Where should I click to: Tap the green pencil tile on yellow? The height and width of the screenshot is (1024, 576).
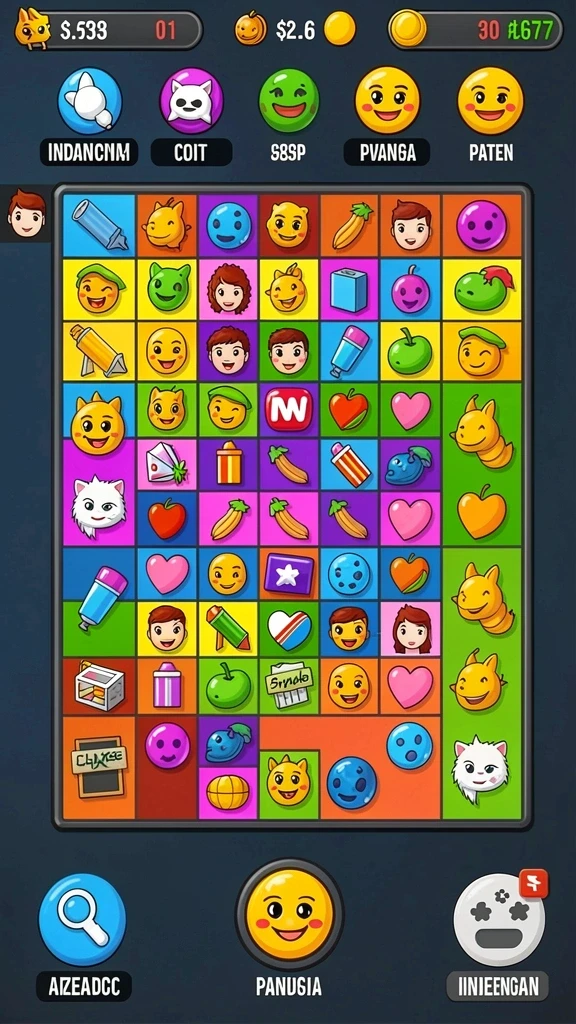tap(227, 628)
